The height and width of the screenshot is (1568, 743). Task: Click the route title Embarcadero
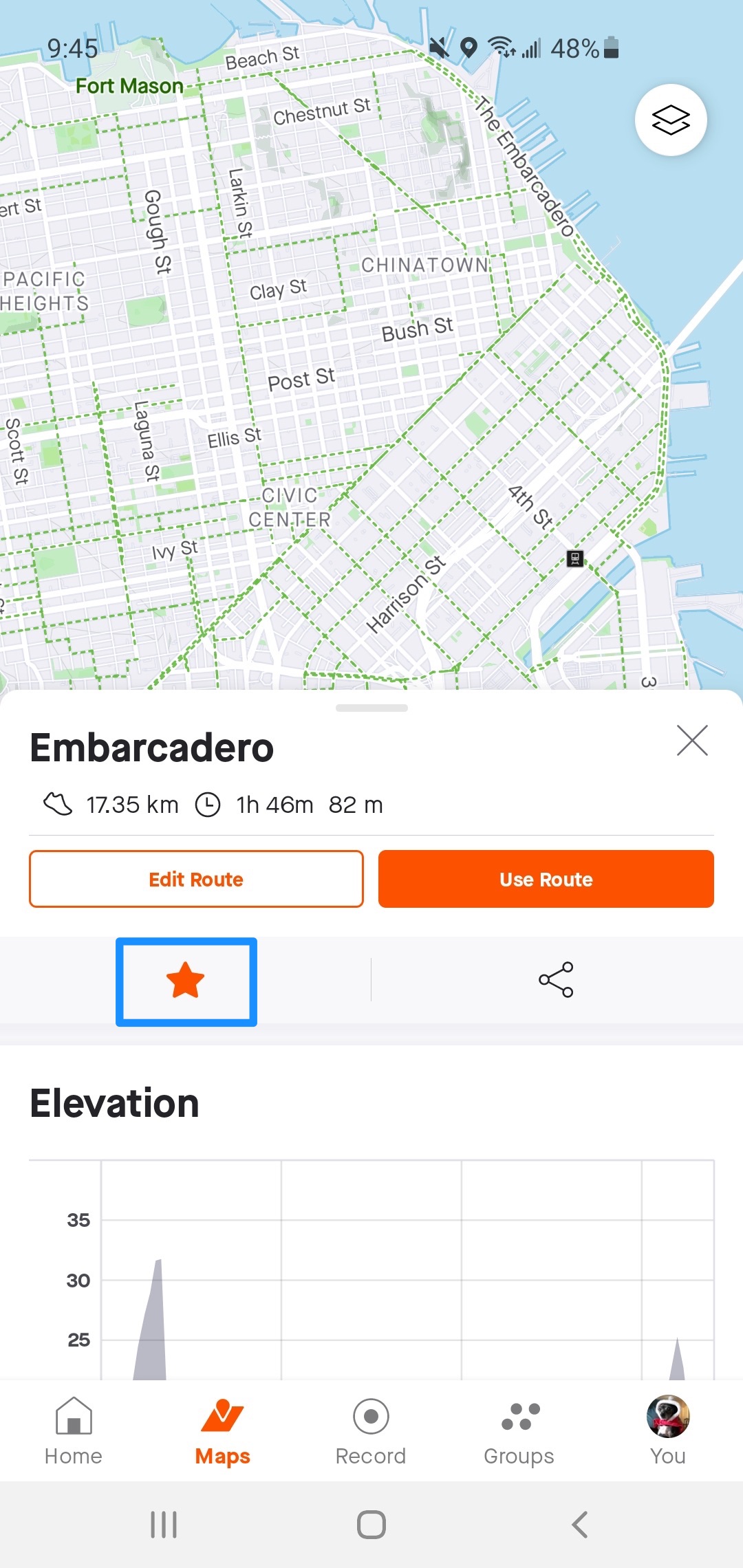(152, 748)
